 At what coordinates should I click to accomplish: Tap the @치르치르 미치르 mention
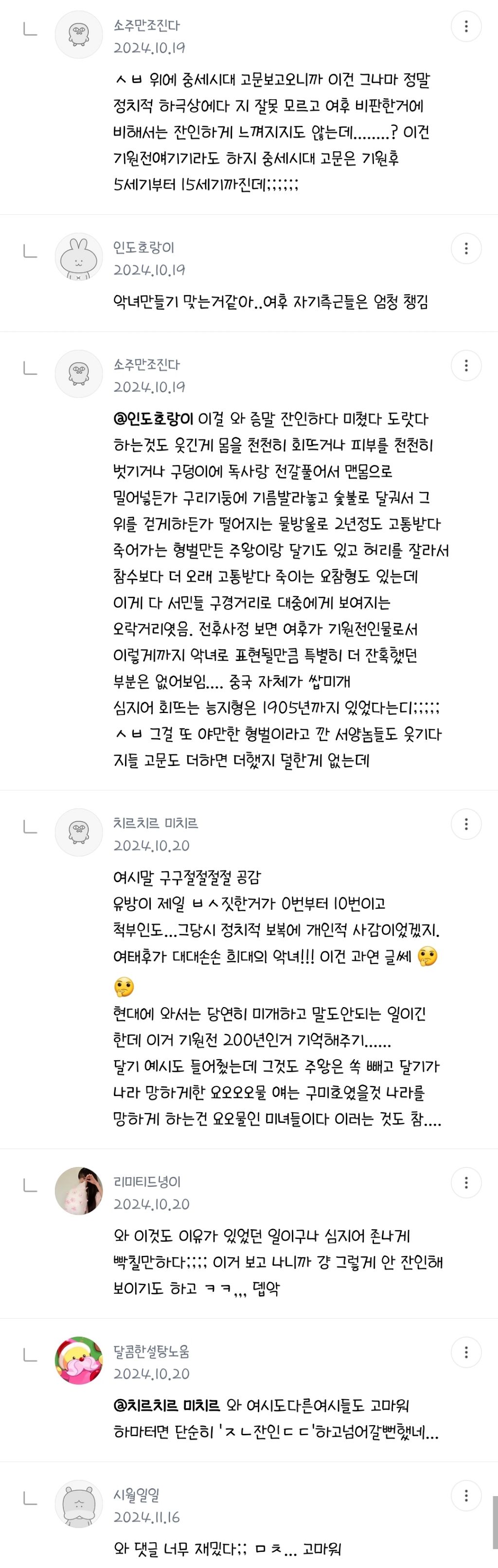pyautogui.click(x=167, y=1406)
